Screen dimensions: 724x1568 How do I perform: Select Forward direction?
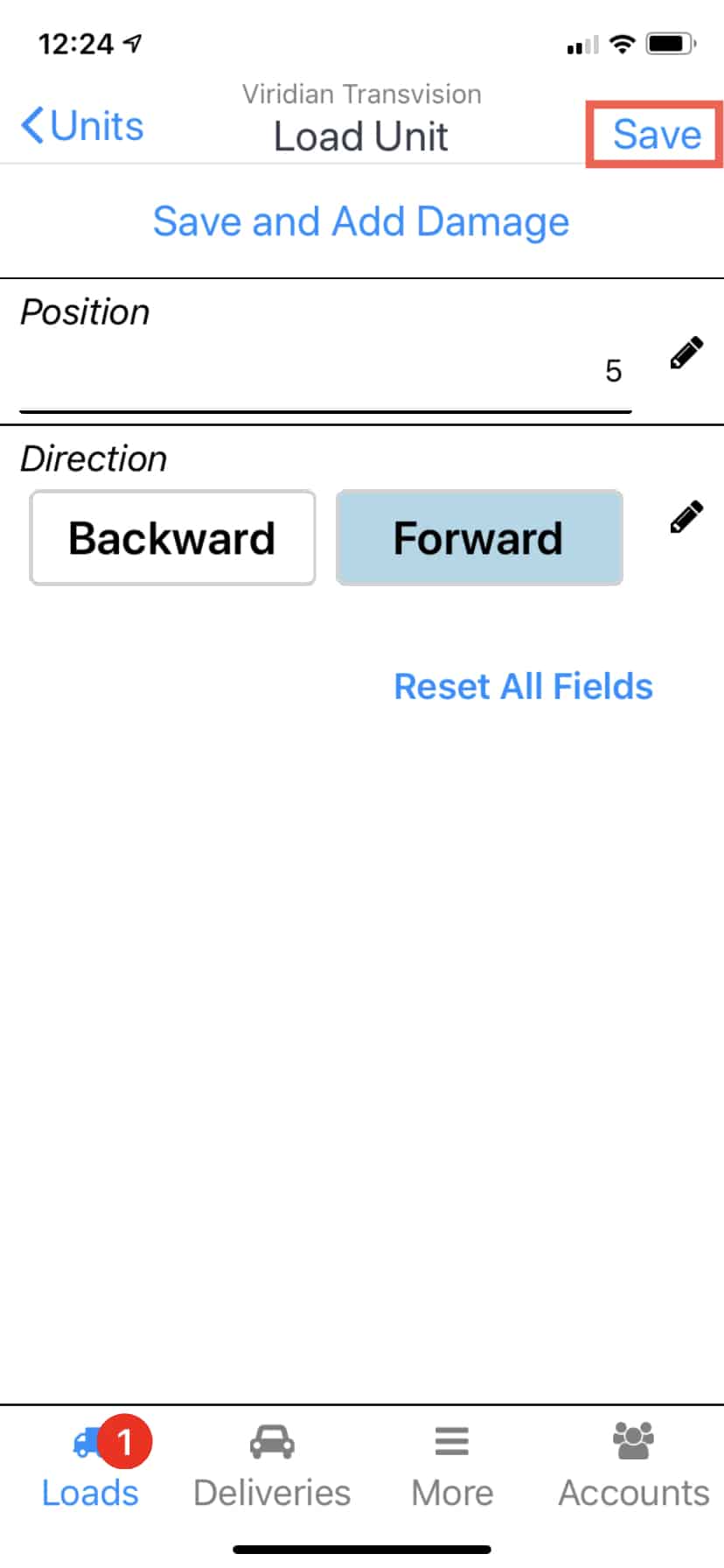point(479,538)
